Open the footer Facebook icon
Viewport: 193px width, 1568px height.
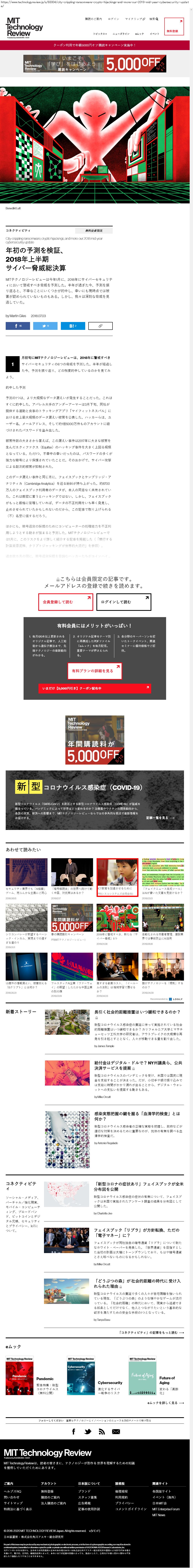(x=74, y=1431)
